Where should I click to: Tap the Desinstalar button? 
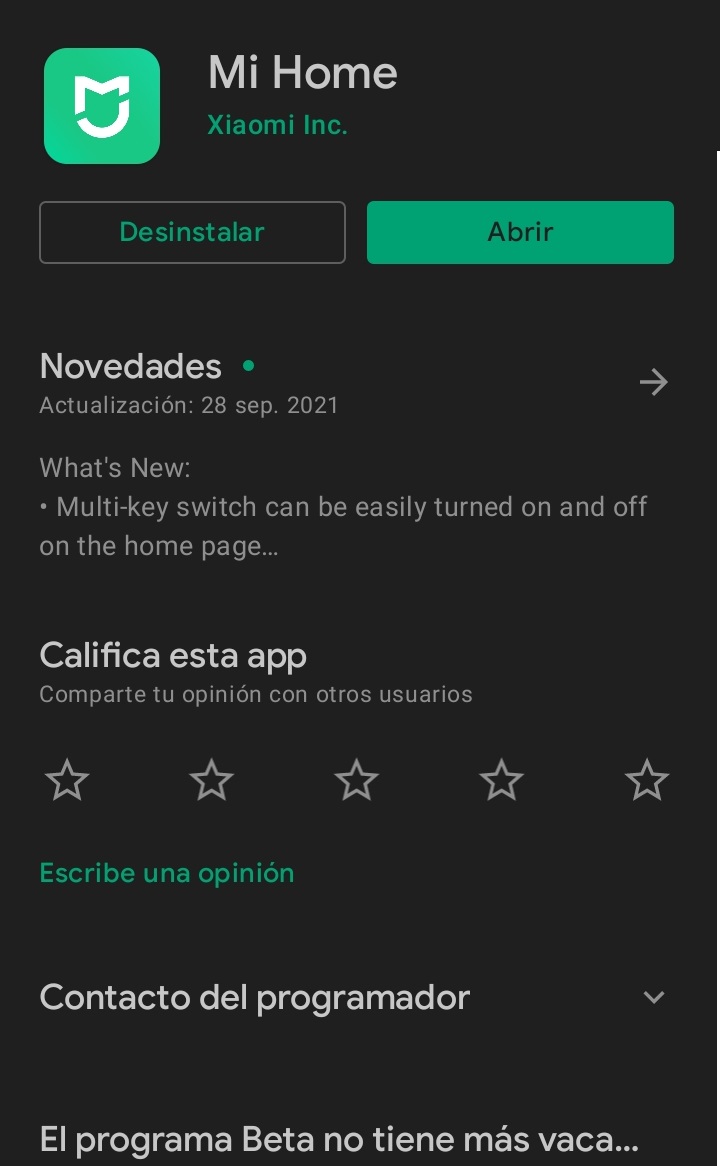[192, 232]
